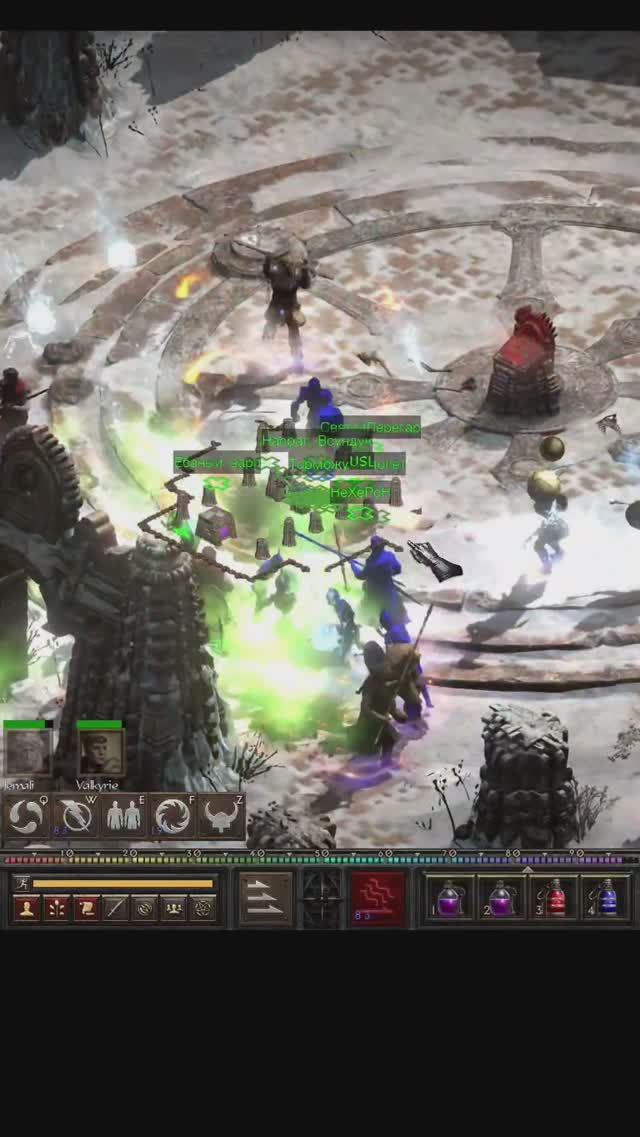Open the character screen from mini menu

(x=24, y=908)
